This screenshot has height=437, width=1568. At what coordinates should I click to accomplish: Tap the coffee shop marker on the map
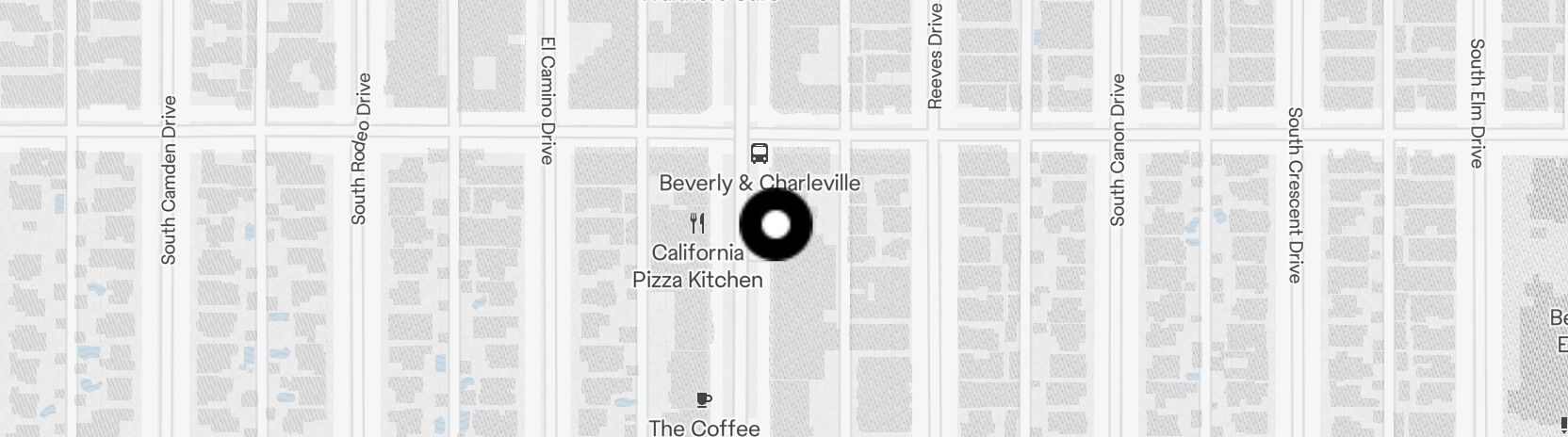pos(704,400)
